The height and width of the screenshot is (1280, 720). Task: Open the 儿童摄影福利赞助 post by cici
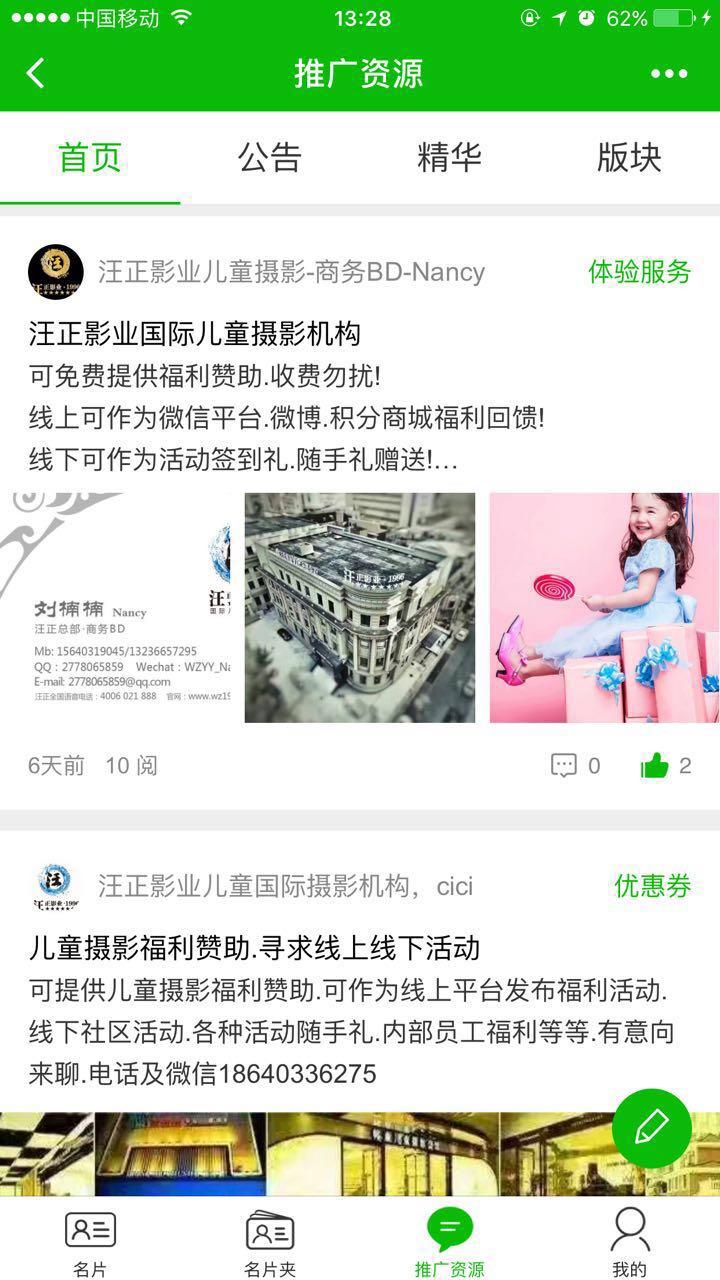click(255, 947)
